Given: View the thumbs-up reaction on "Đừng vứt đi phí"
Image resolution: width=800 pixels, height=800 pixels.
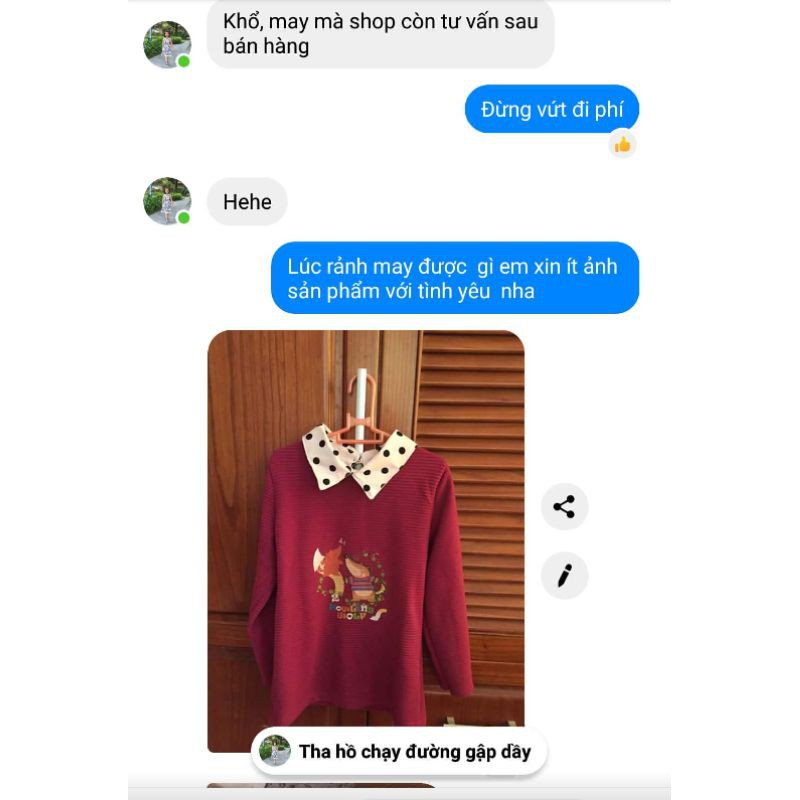Looking at the screenshot, I should 622,146.
